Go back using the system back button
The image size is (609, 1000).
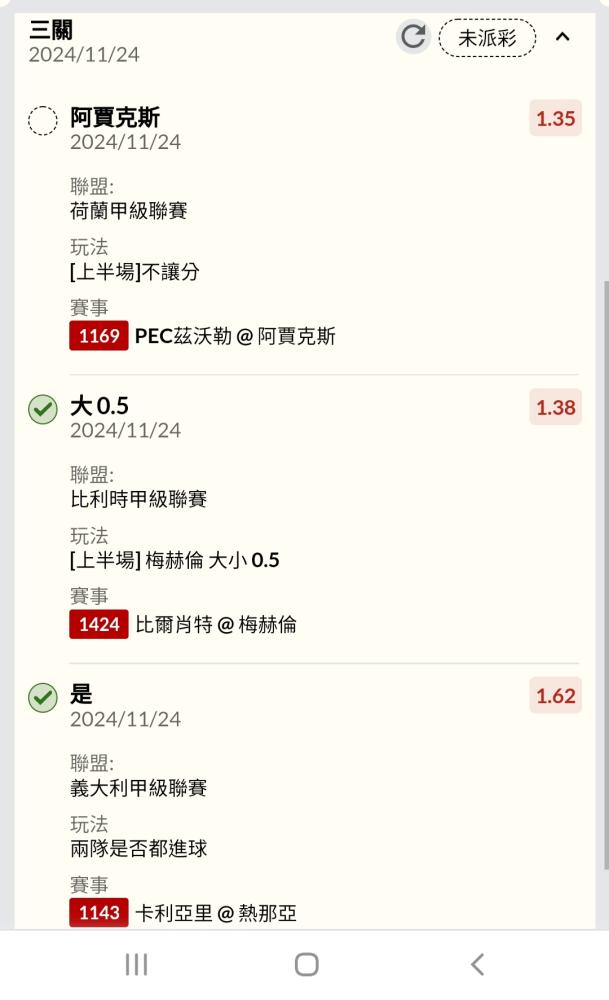tap(477, 964)
